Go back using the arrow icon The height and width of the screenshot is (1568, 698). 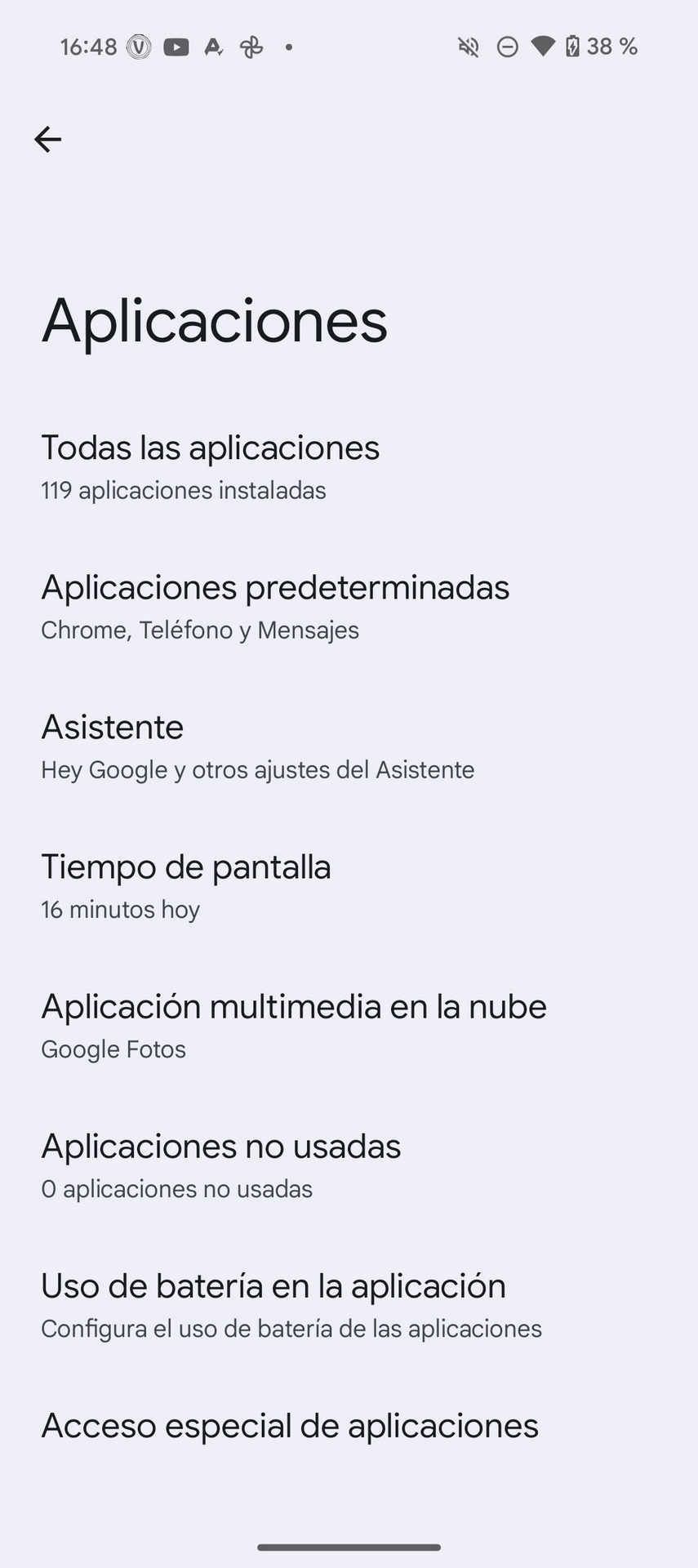click(47, 140)
